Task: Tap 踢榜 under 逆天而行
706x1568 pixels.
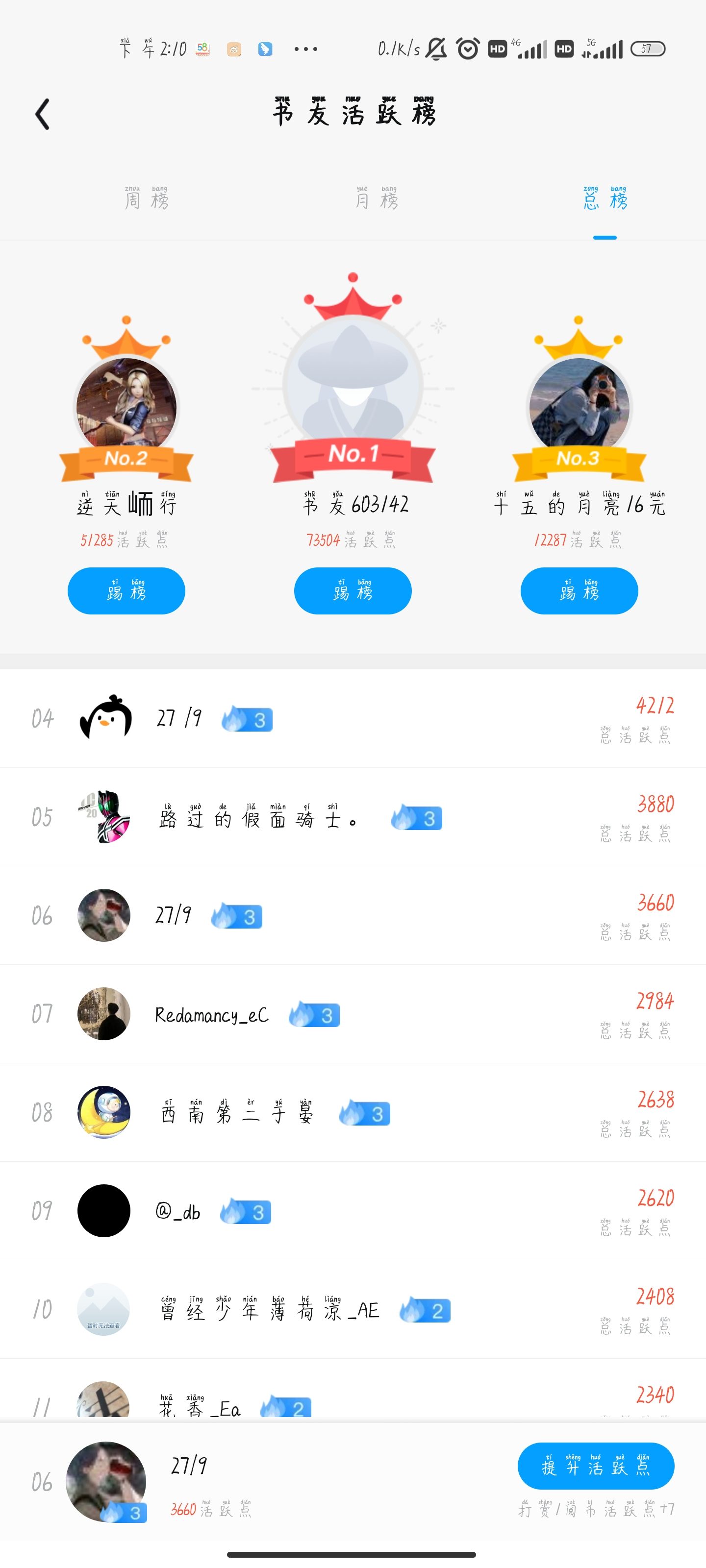Action: pyautogui.click(x=126, y=590)
